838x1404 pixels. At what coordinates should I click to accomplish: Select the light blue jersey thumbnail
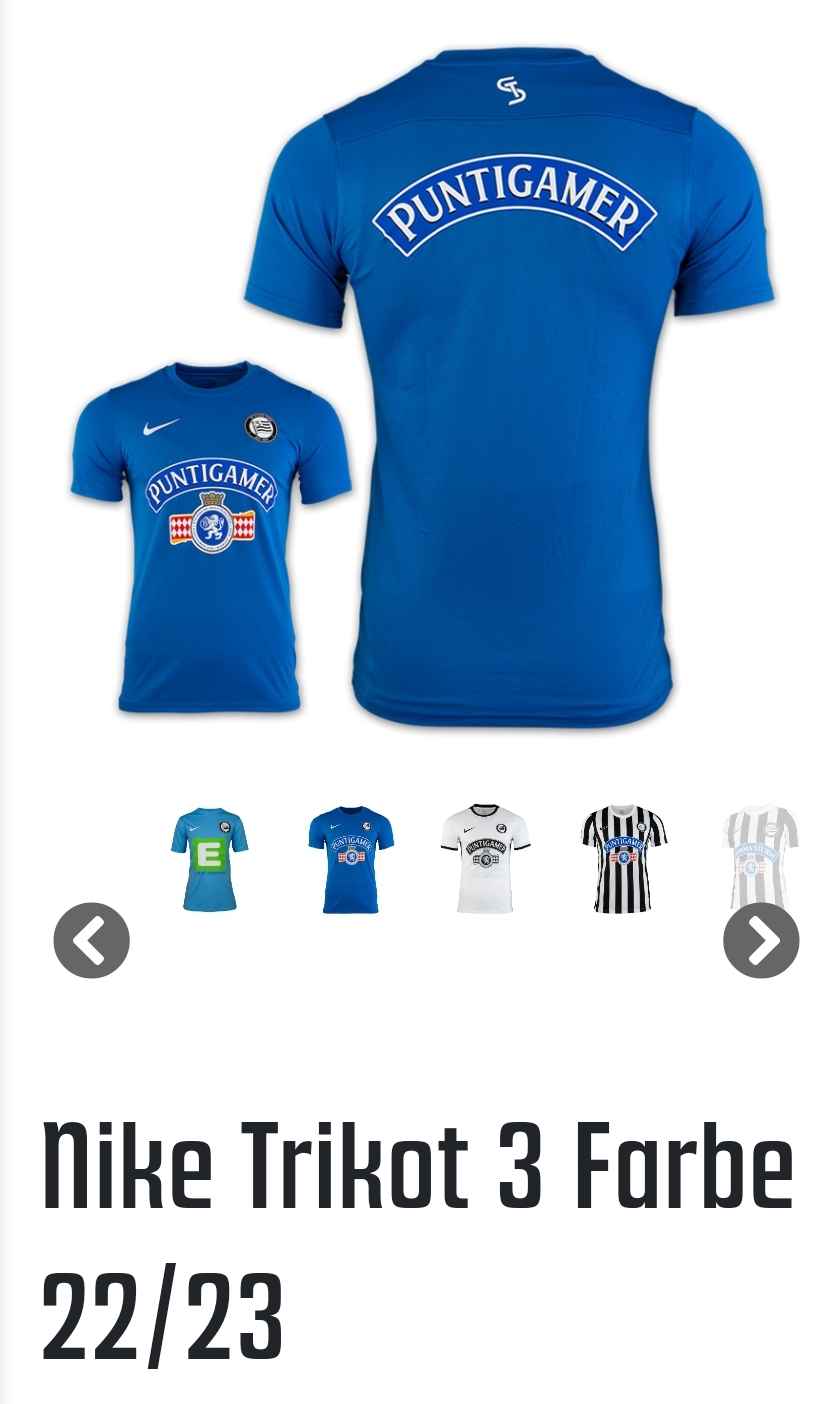209,859
